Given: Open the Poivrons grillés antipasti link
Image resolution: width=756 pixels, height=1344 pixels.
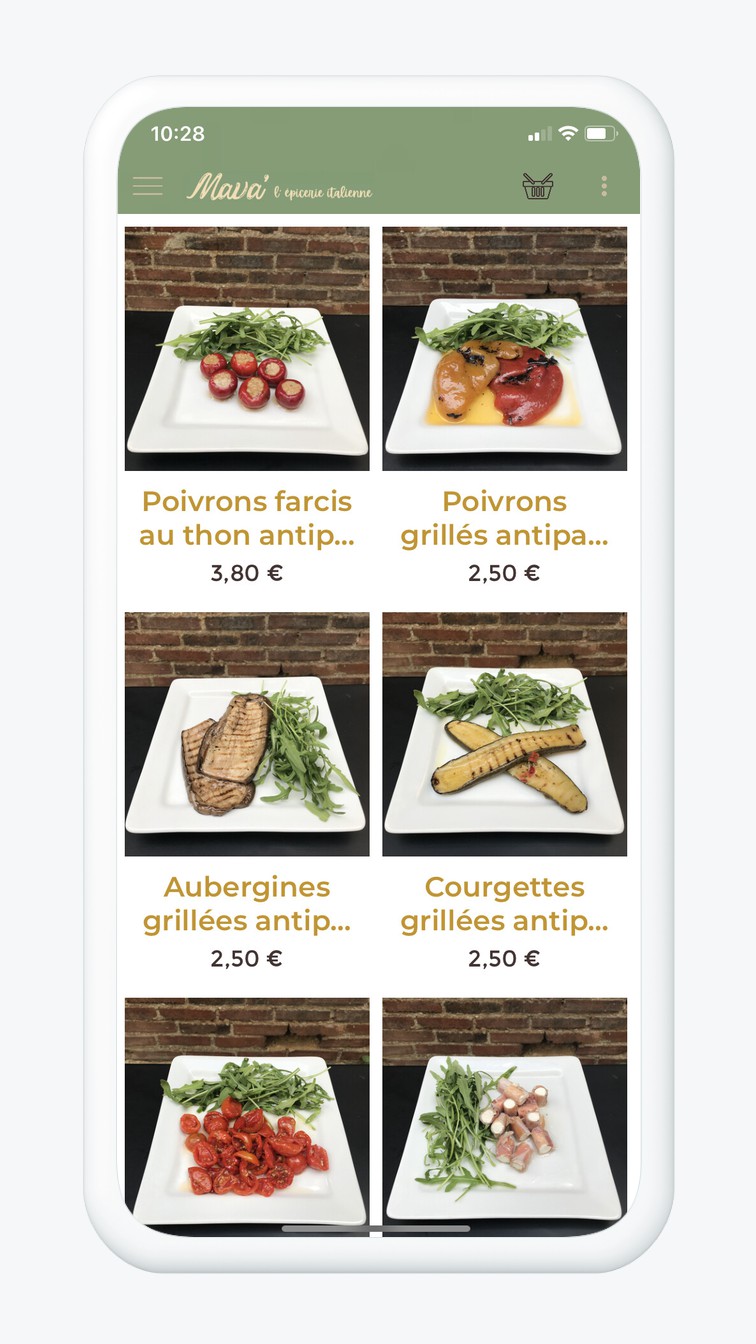Looking at the screenshot, I should coord(505,517).
